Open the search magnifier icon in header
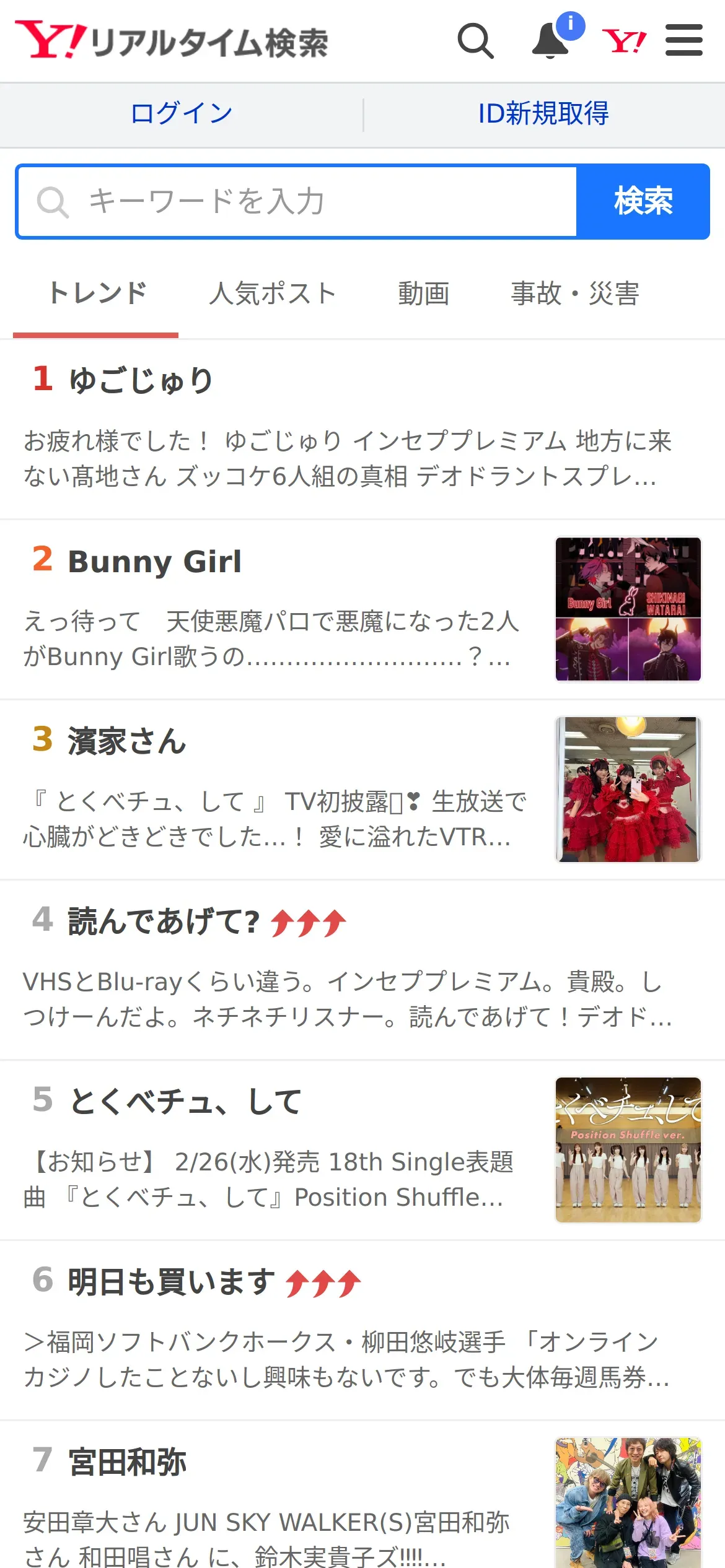The width and height of the screenshot is (725, 1568). click(475, 41)
